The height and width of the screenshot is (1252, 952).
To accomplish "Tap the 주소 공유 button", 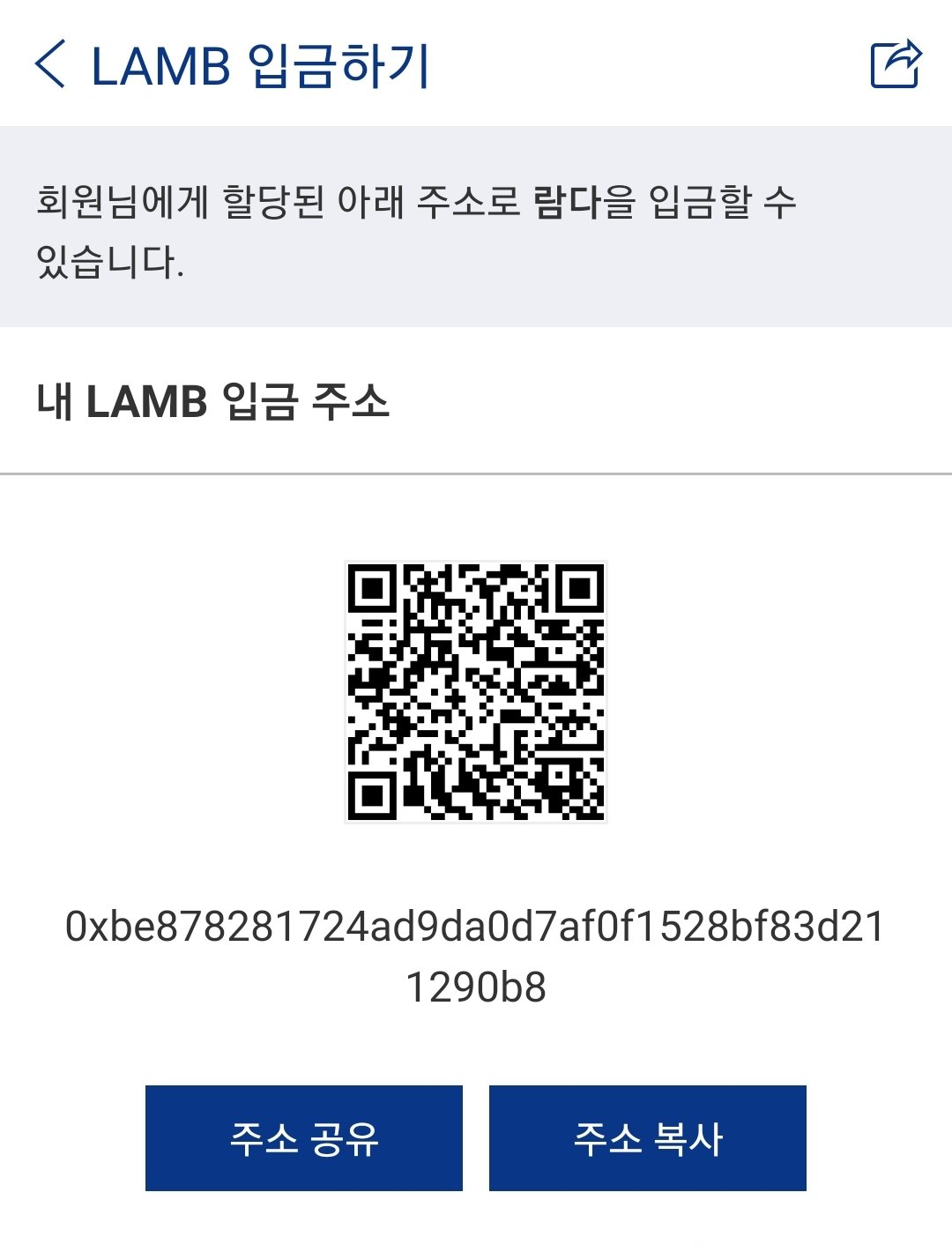I will pos(304,1138).
